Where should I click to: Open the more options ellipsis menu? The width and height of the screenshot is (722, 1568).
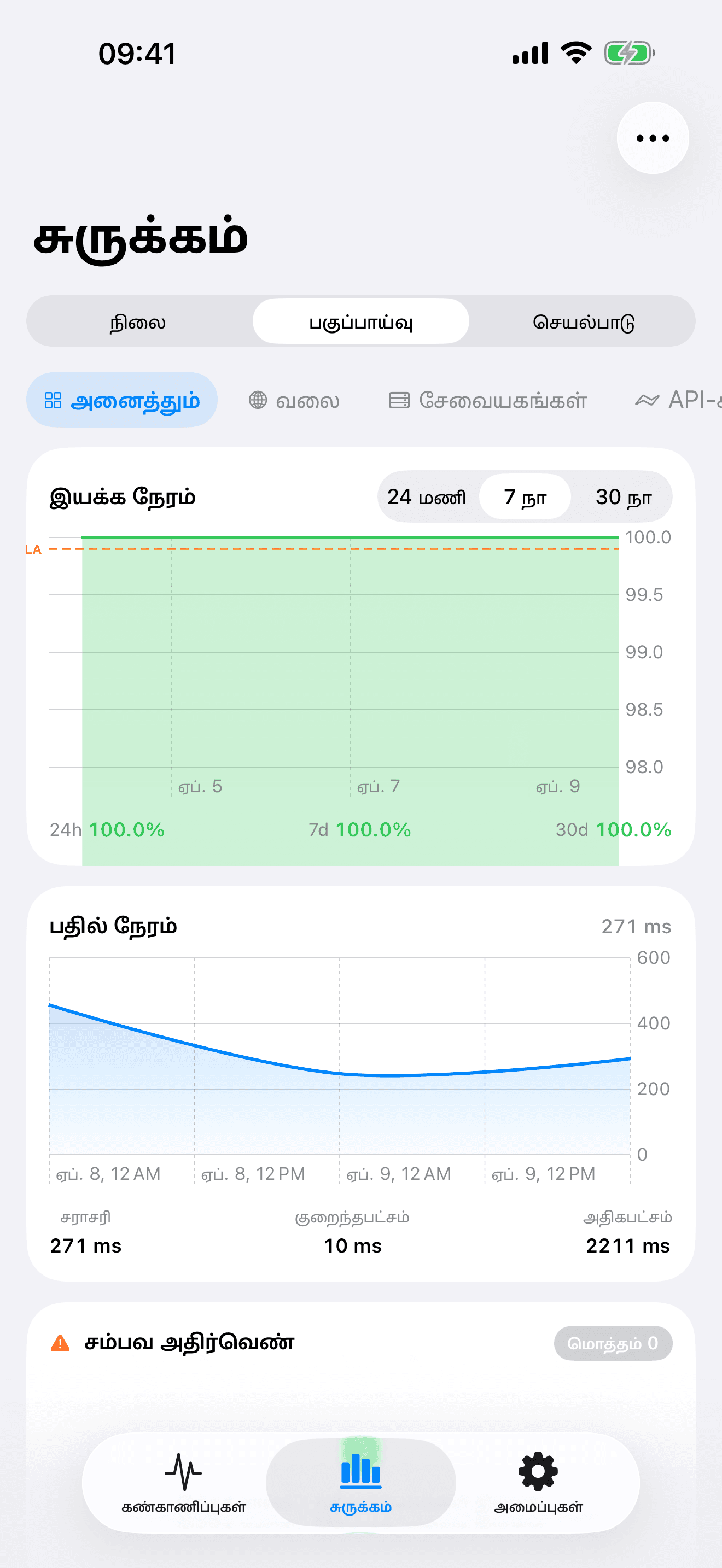pyautogui.click(x=651, y=138)
